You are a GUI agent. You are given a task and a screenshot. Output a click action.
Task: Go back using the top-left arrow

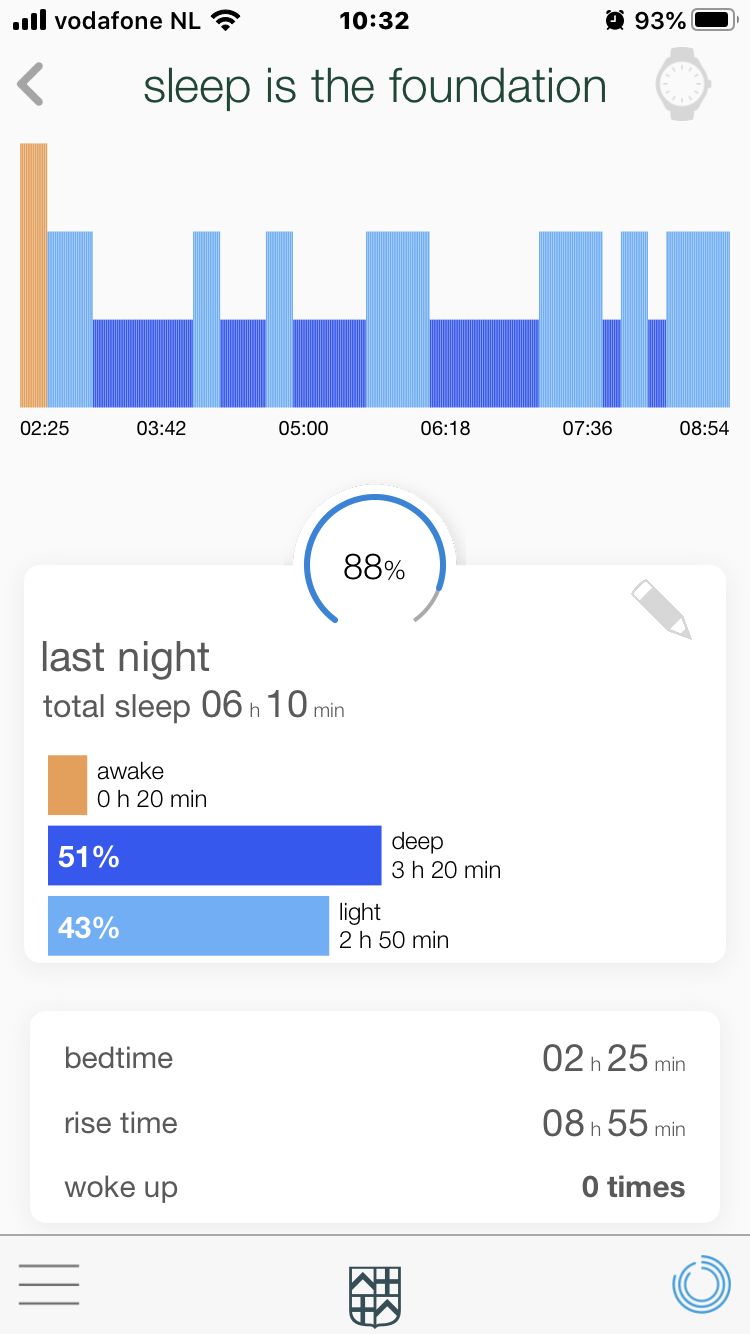click(31, 84)
